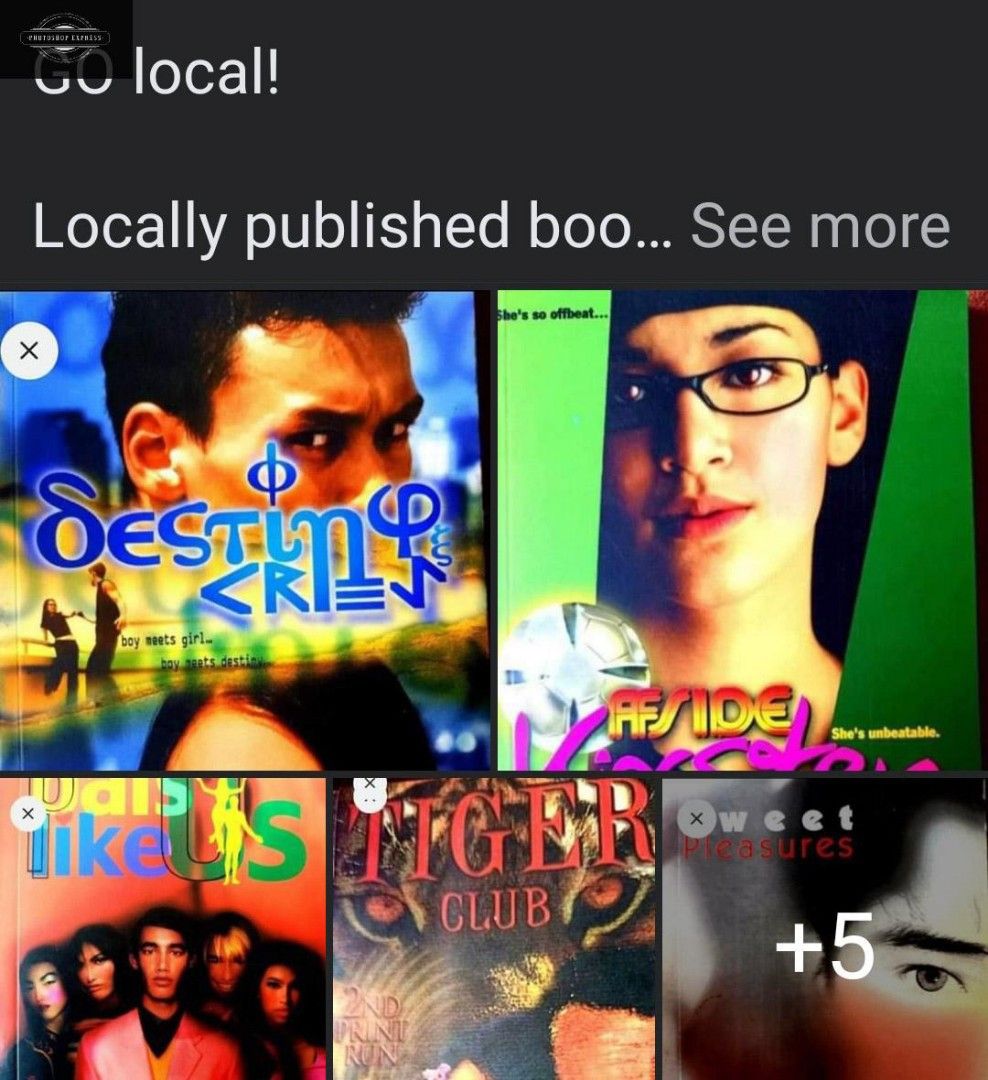988x1080 pixels.
Task: Expand the post text with See more
Action: coord(820,227)
